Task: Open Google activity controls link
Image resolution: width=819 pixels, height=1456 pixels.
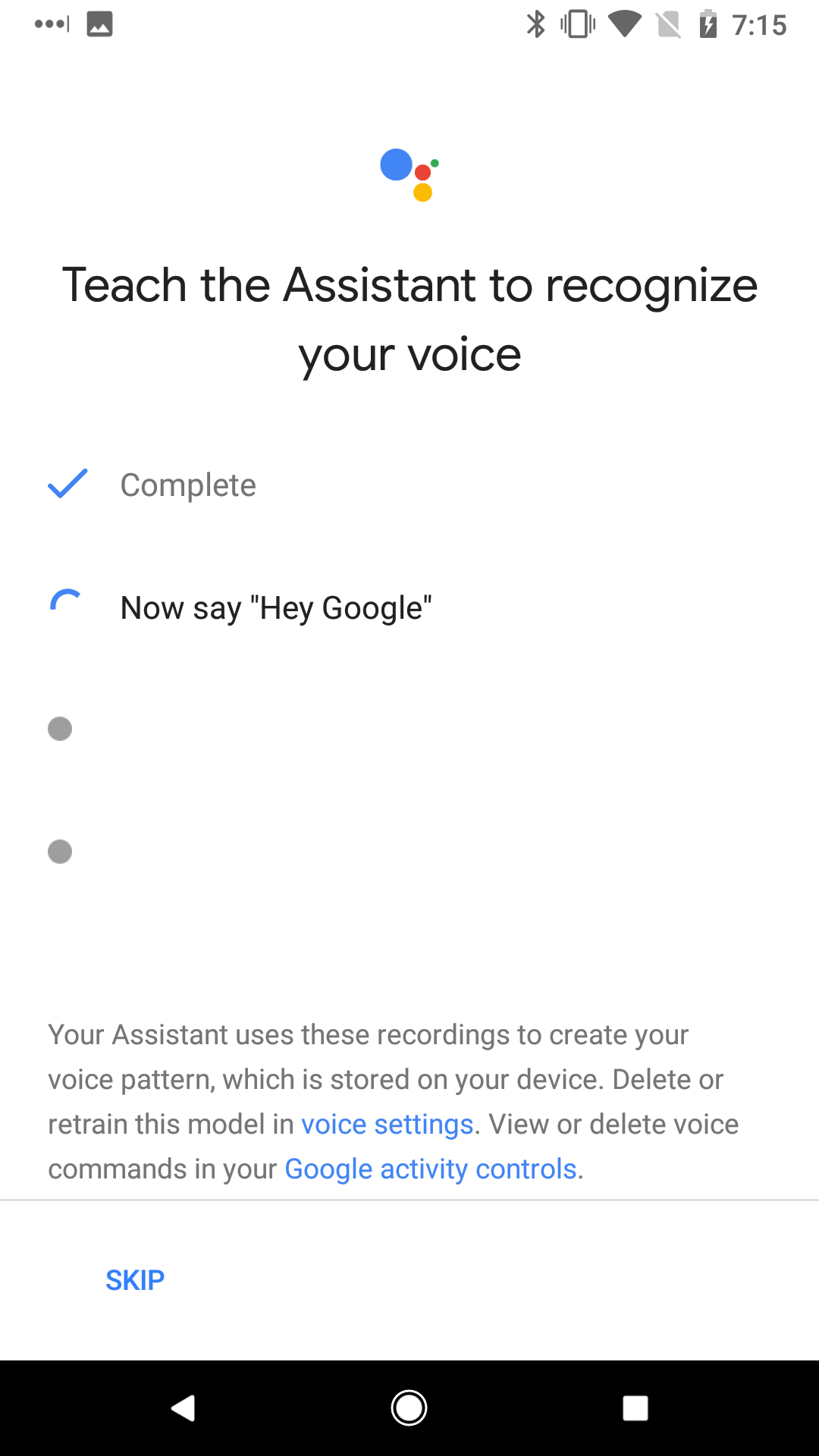Action: (431, 1169)
